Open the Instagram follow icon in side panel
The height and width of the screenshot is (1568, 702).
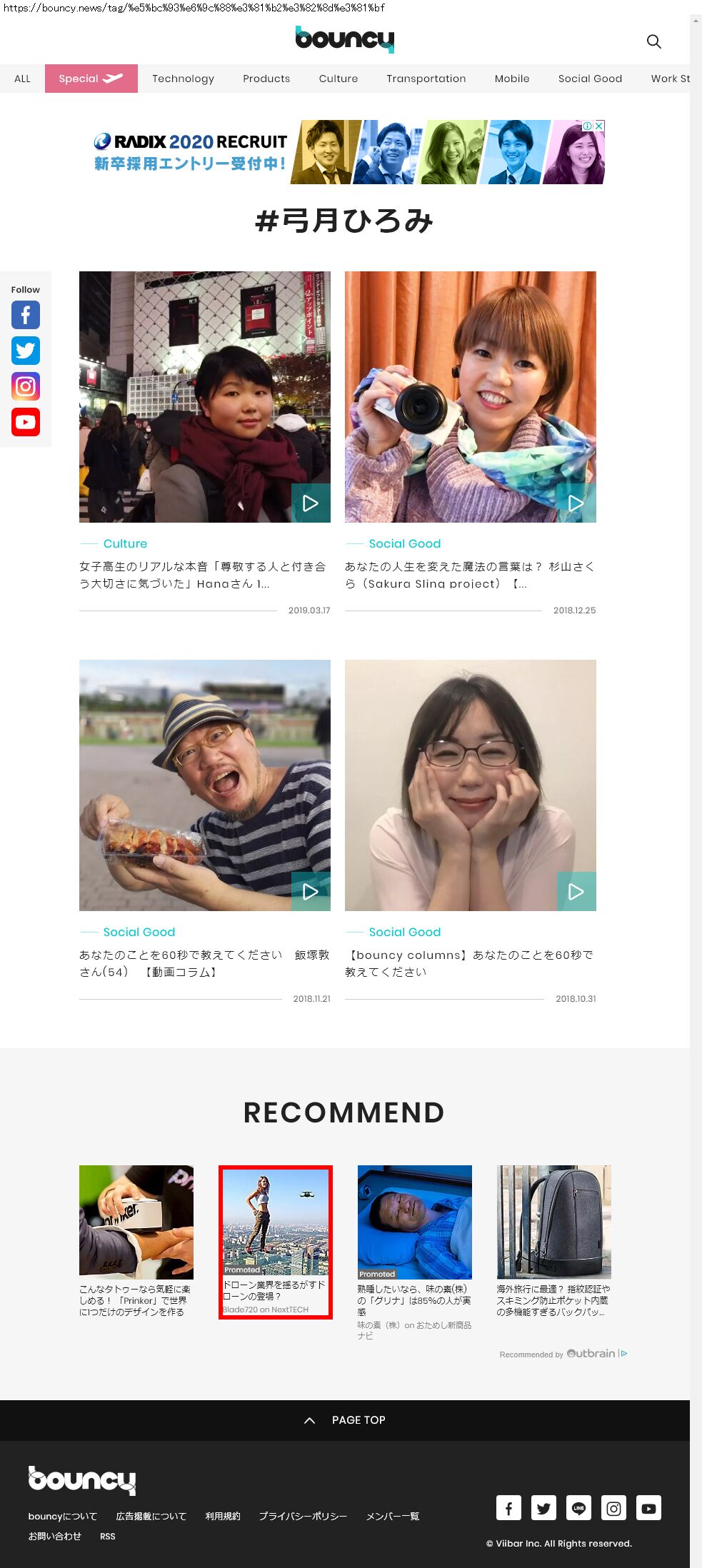click(26, 386)
